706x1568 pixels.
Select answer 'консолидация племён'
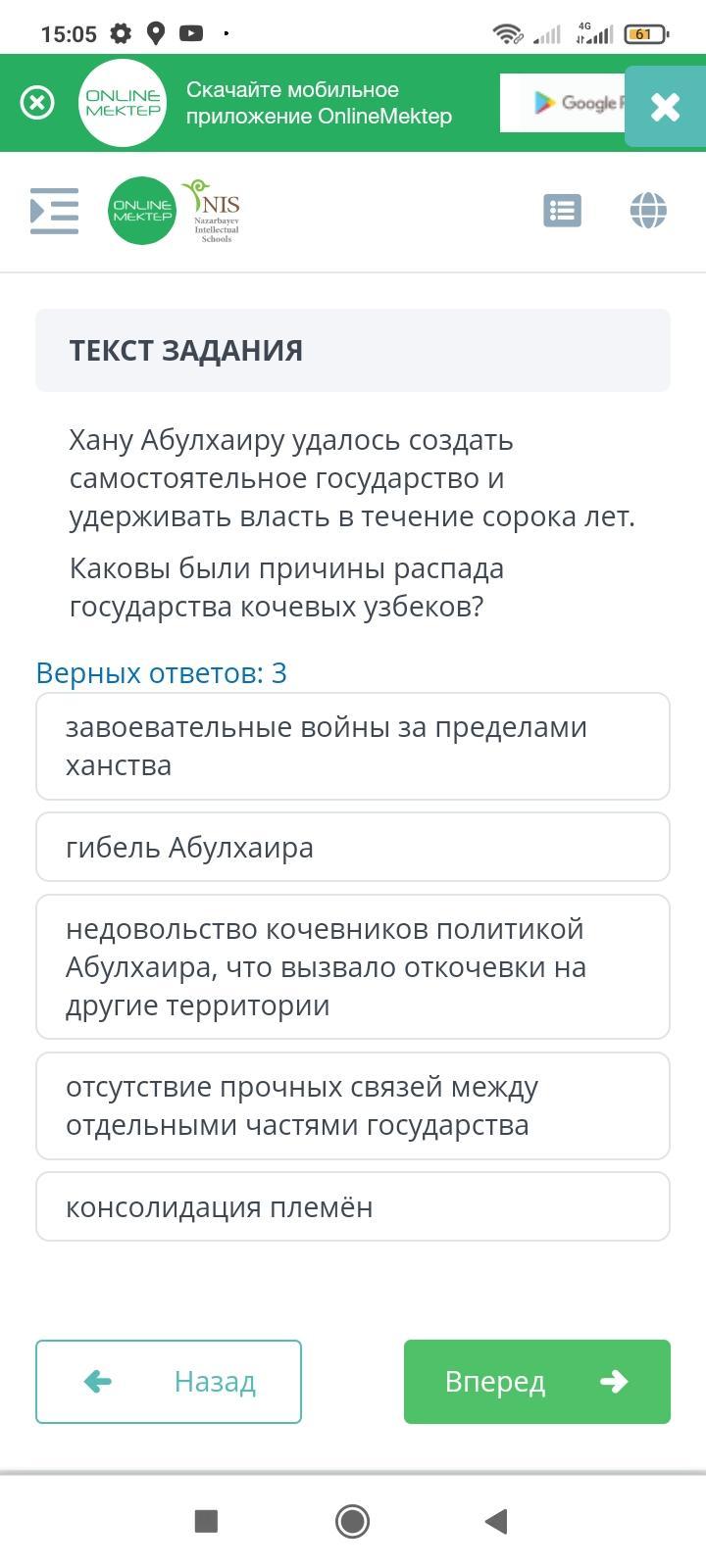tap(353, 1206)
